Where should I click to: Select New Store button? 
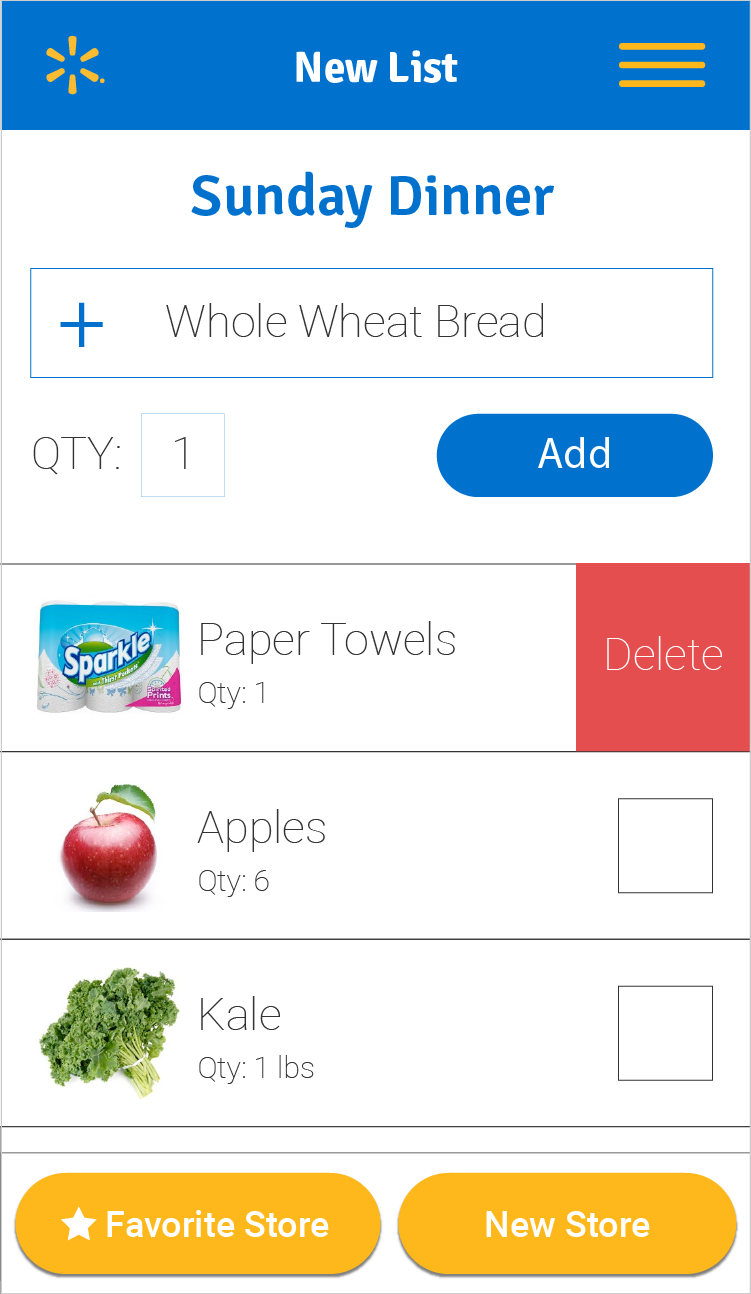coord(567,1224)
